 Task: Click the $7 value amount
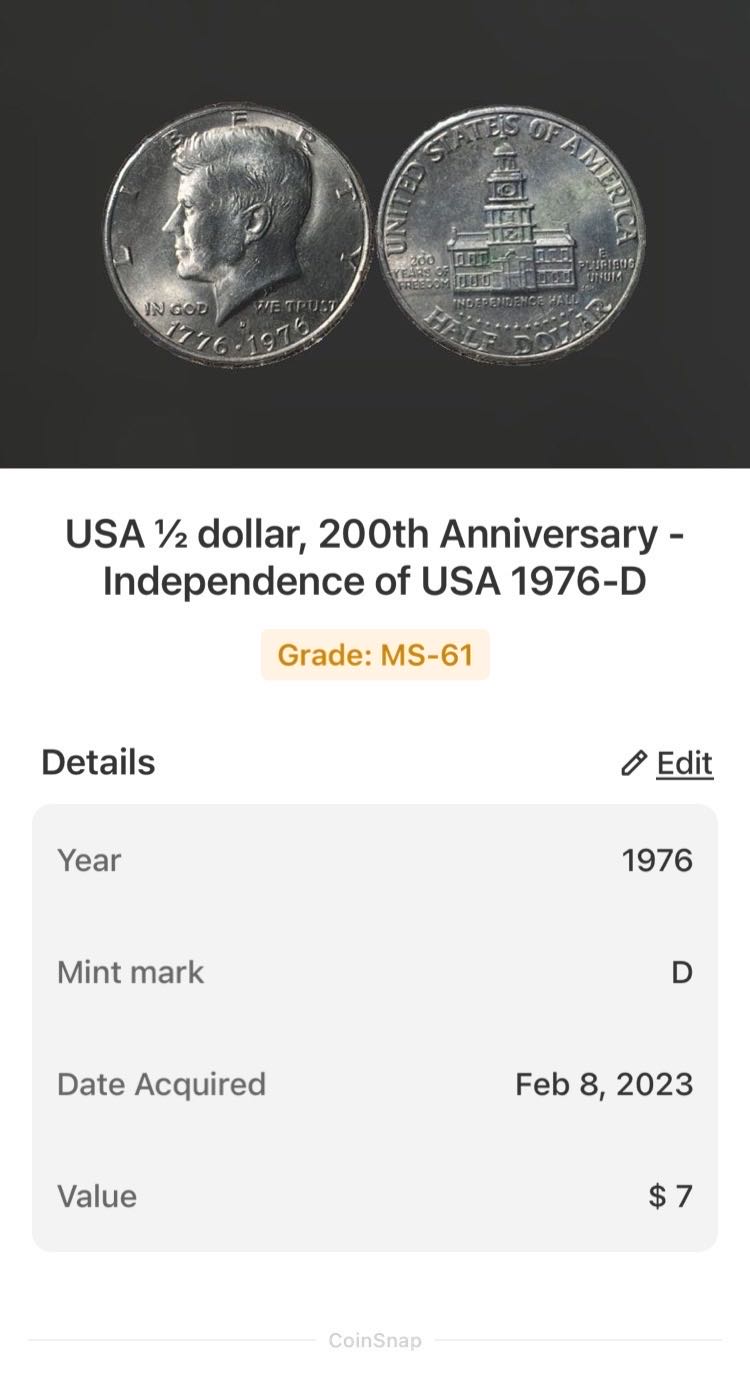click(668, 1196)
